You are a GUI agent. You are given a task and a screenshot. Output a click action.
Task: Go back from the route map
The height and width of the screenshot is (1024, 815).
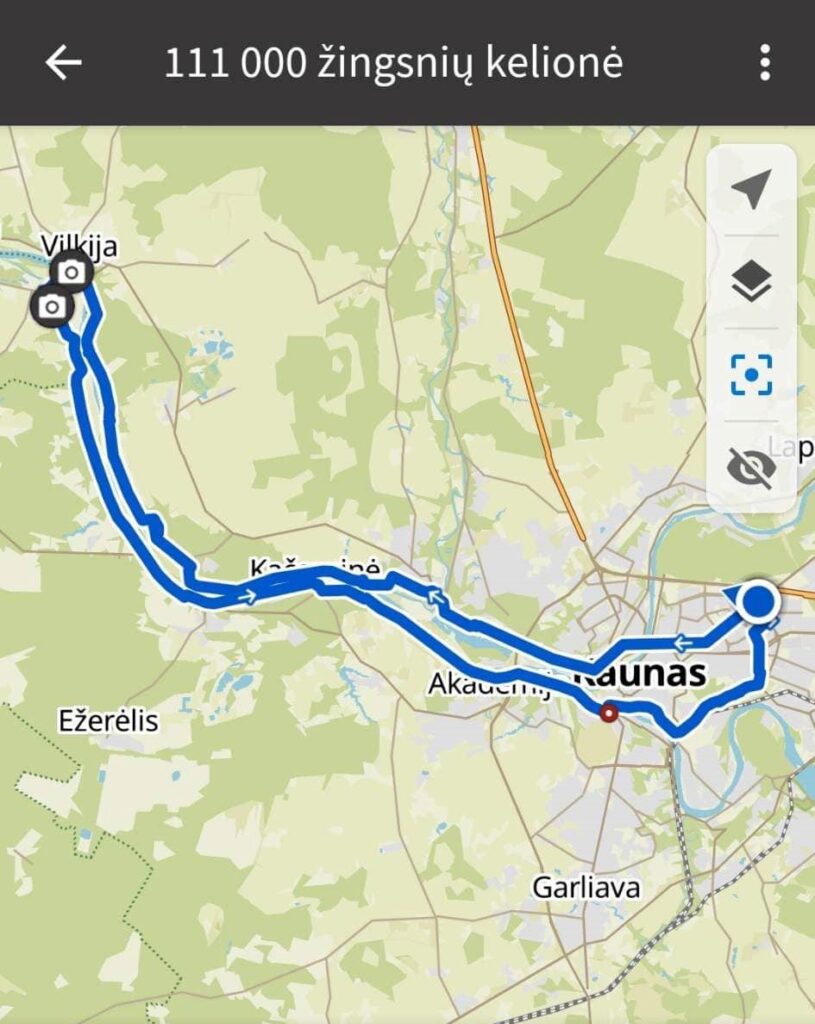point(62,63)
